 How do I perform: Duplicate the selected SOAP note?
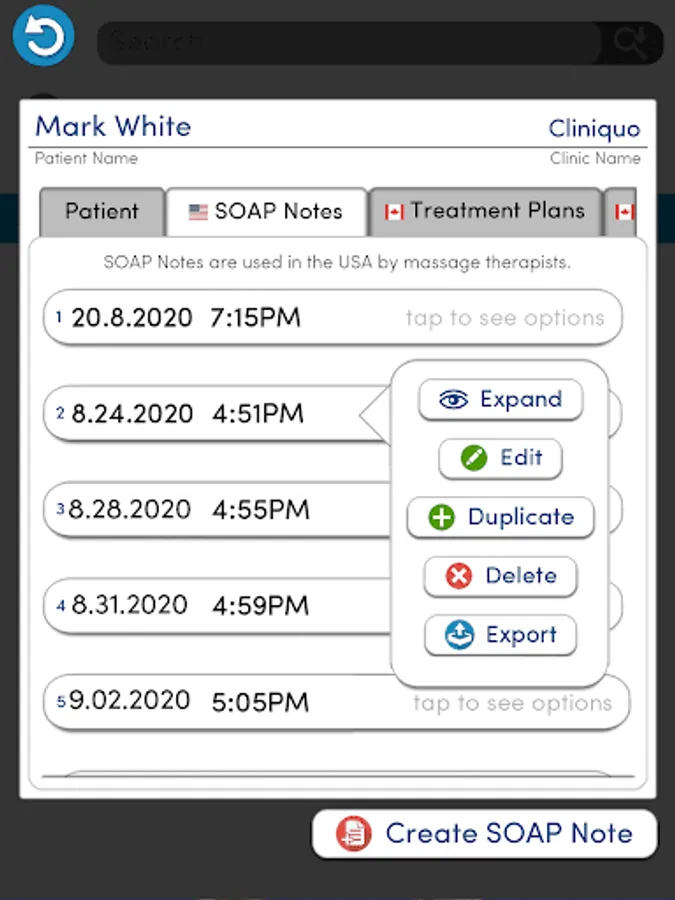[x=500, y=517]
